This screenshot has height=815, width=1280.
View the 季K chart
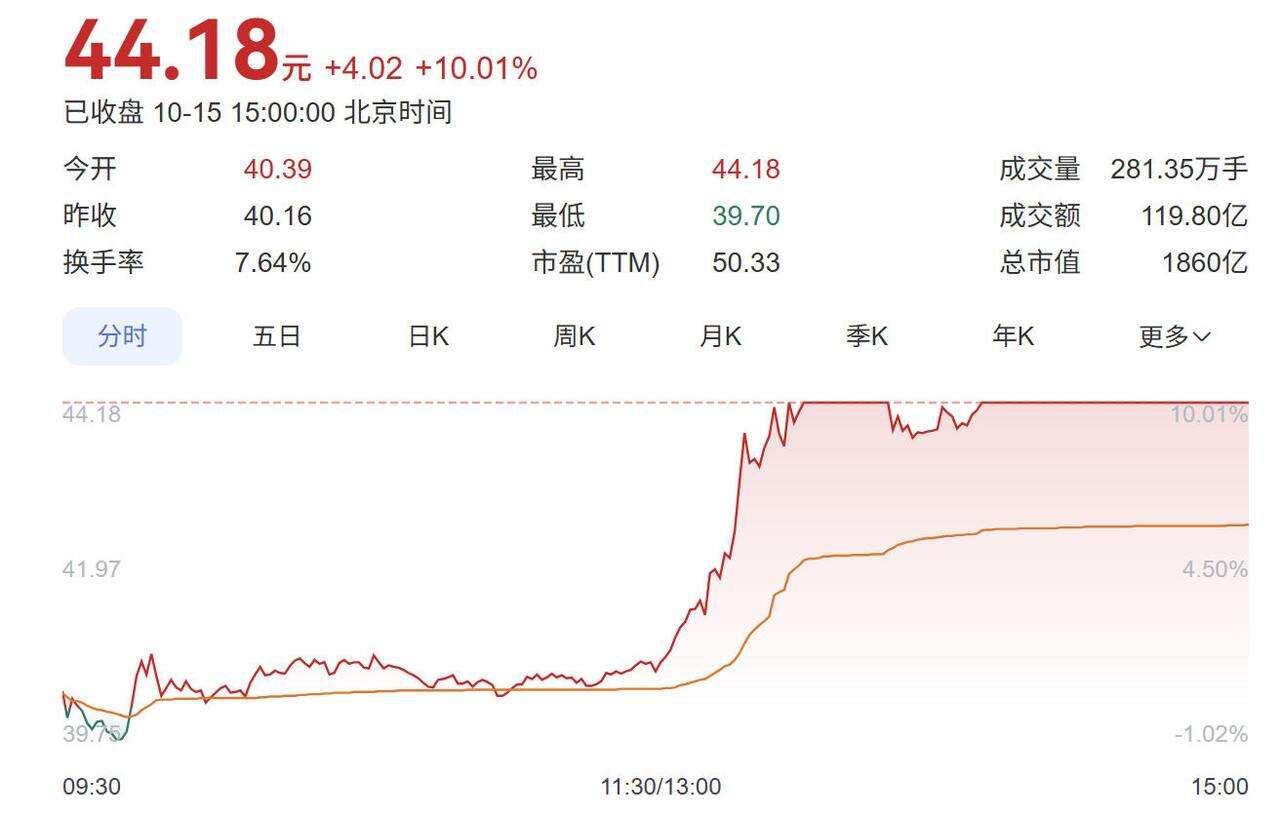coord(866,336)
